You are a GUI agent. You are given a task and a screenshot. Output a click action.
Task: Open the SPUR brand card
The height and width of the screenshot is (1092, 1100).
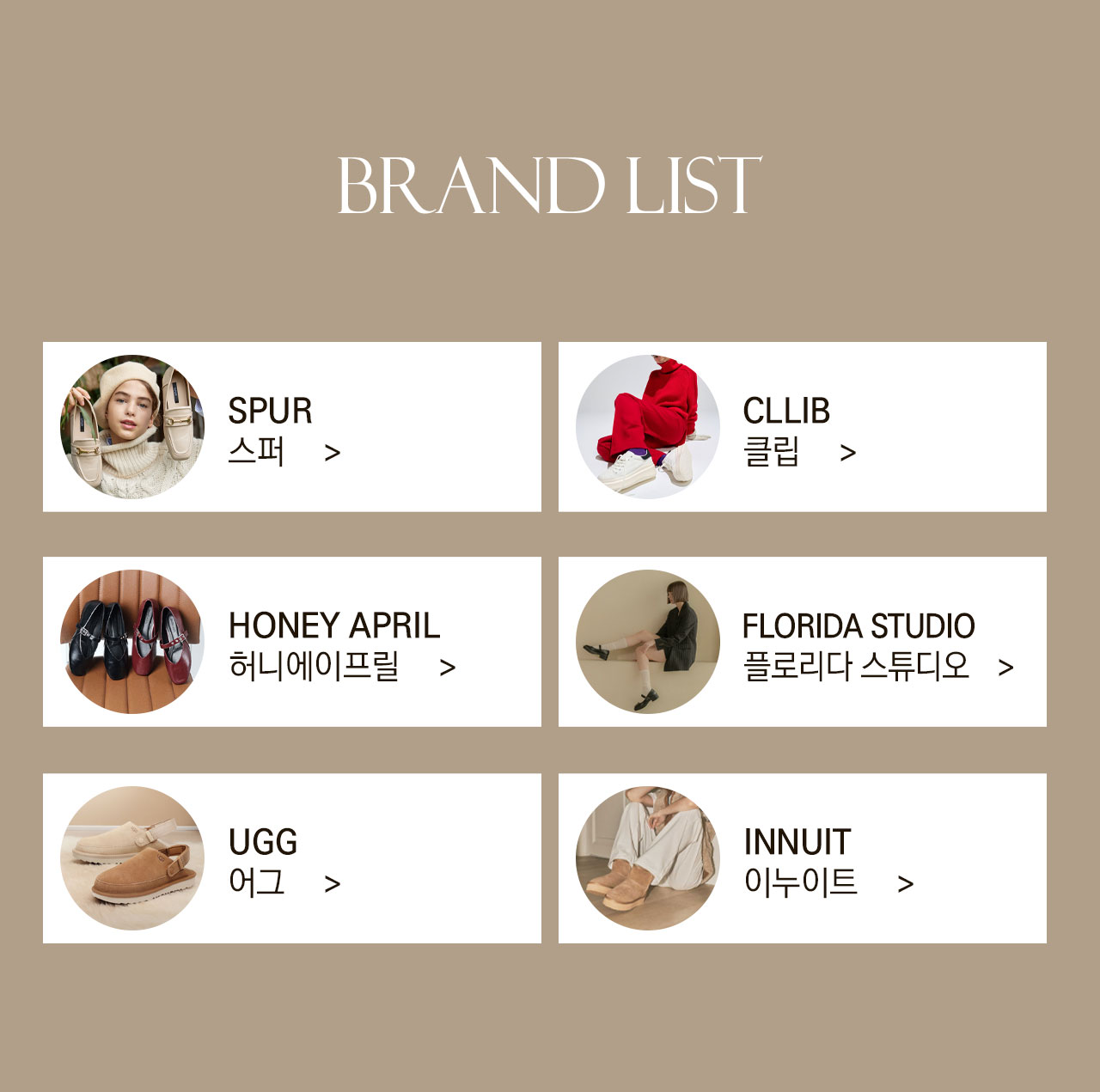292,427
